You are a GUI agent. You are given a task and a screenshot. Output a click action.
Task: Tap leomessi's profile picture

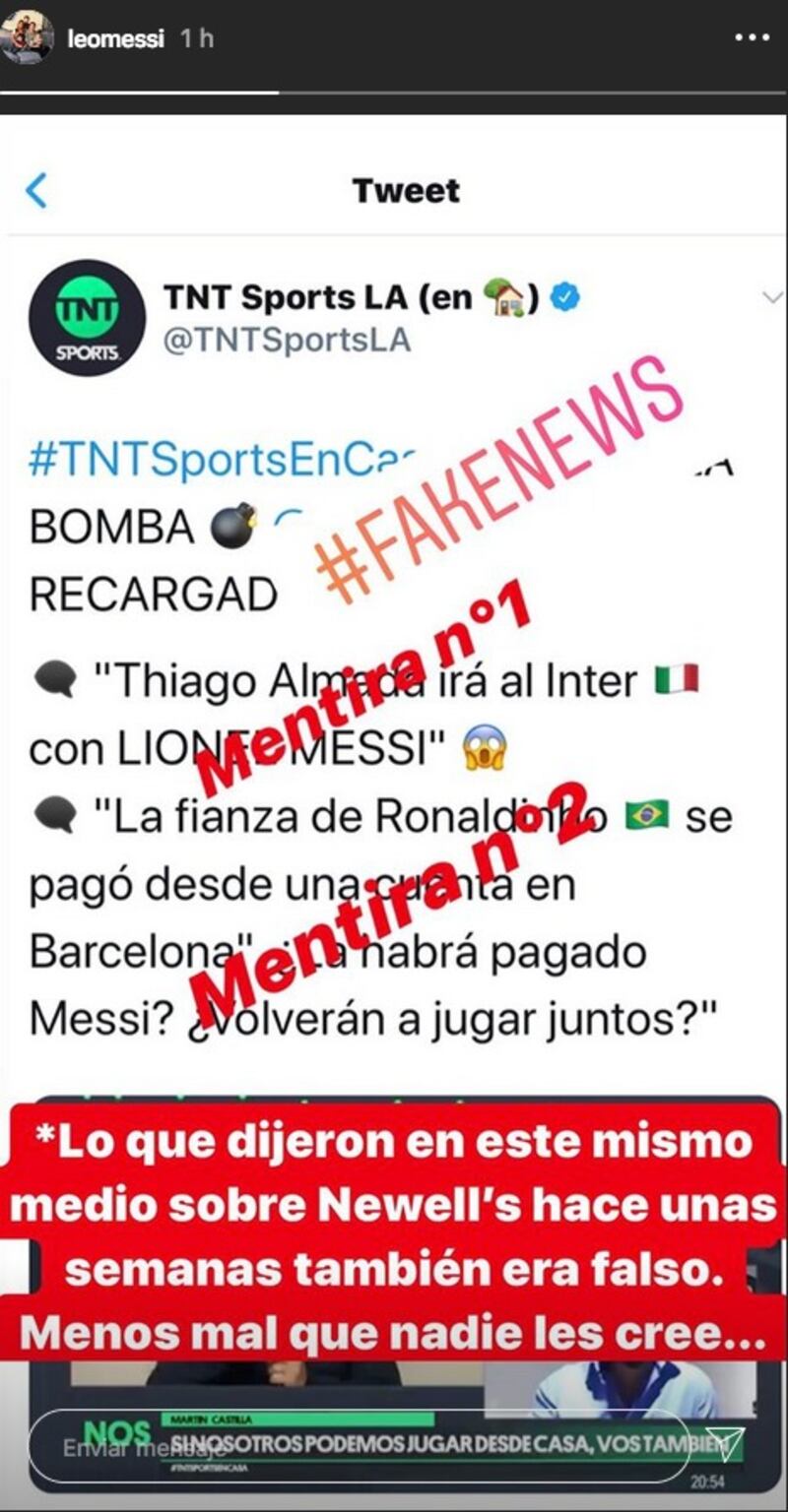[x=28, y=37]
